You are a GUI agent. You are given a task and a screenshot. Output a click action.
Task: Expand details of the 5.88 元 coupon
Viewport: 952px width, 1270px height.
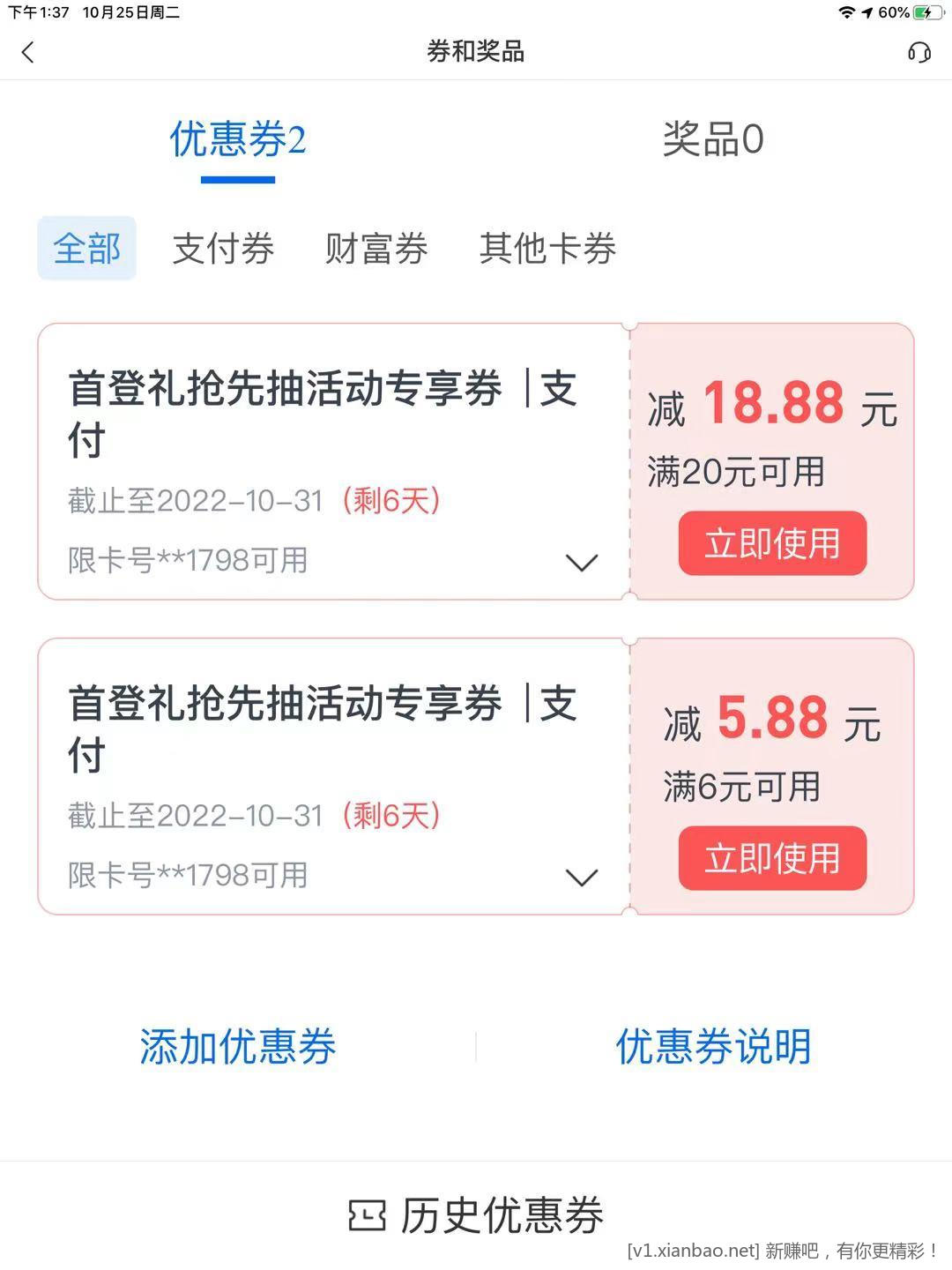pos(582,877)
